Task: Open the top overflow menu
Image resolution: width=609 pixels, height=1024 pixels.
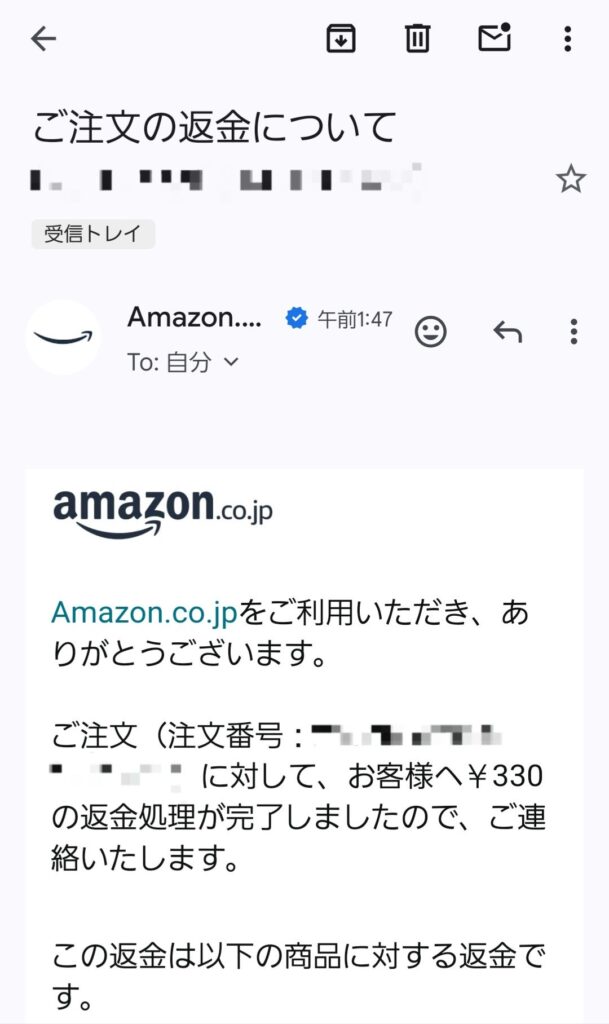Action: (568, 39)
